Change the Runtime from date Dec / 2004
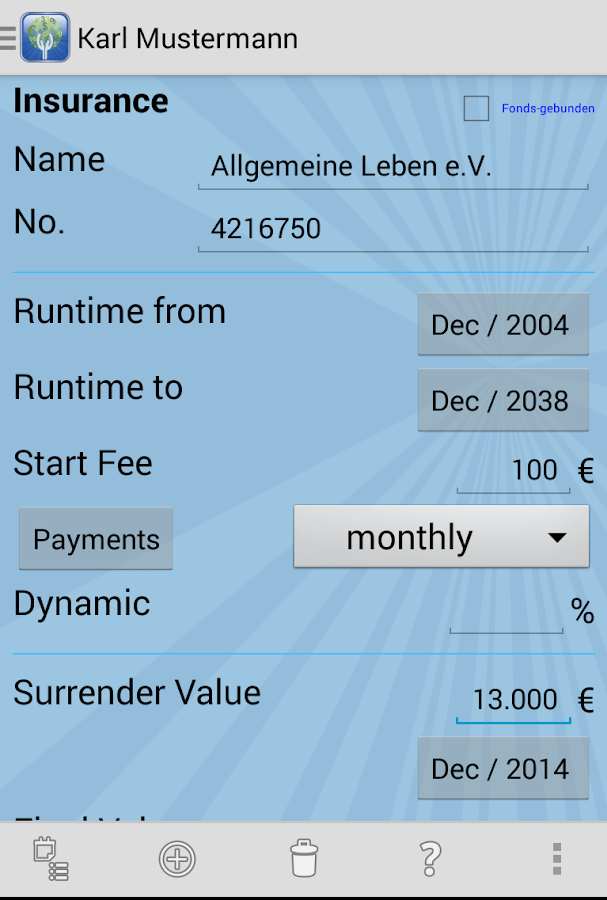The image size is (607, 900). point(502,325)
